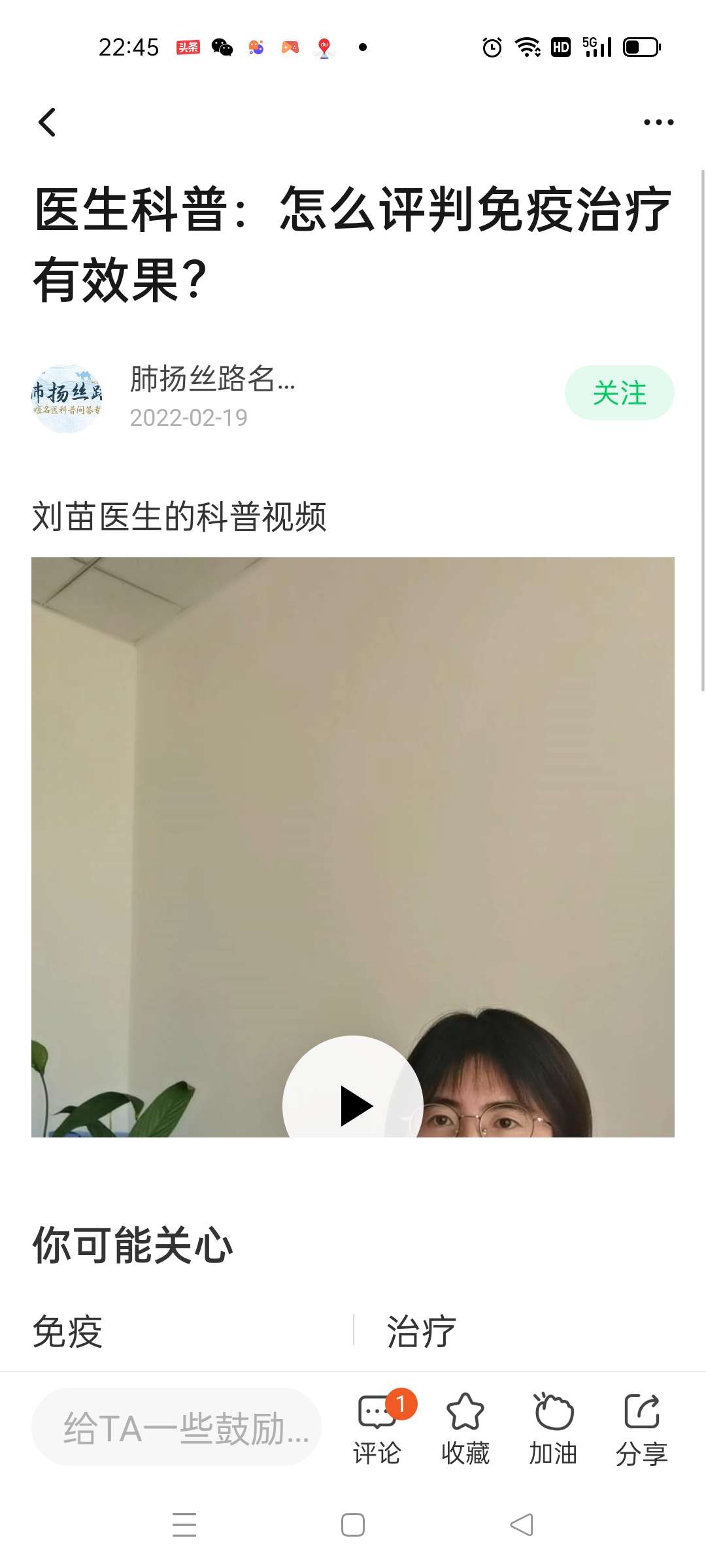Share this article via 分享
Image resolution: width=706 pixels, height=1568 pixels.
point(641,1428)
